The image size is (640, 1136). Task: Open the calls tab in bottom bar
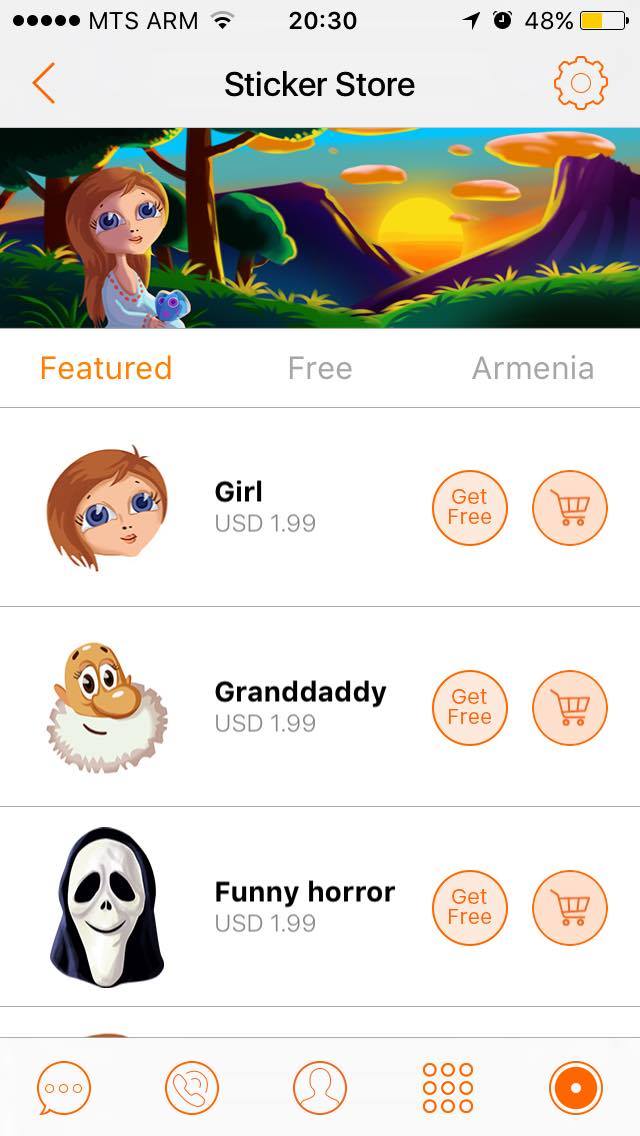click(x=191, y=1087)
